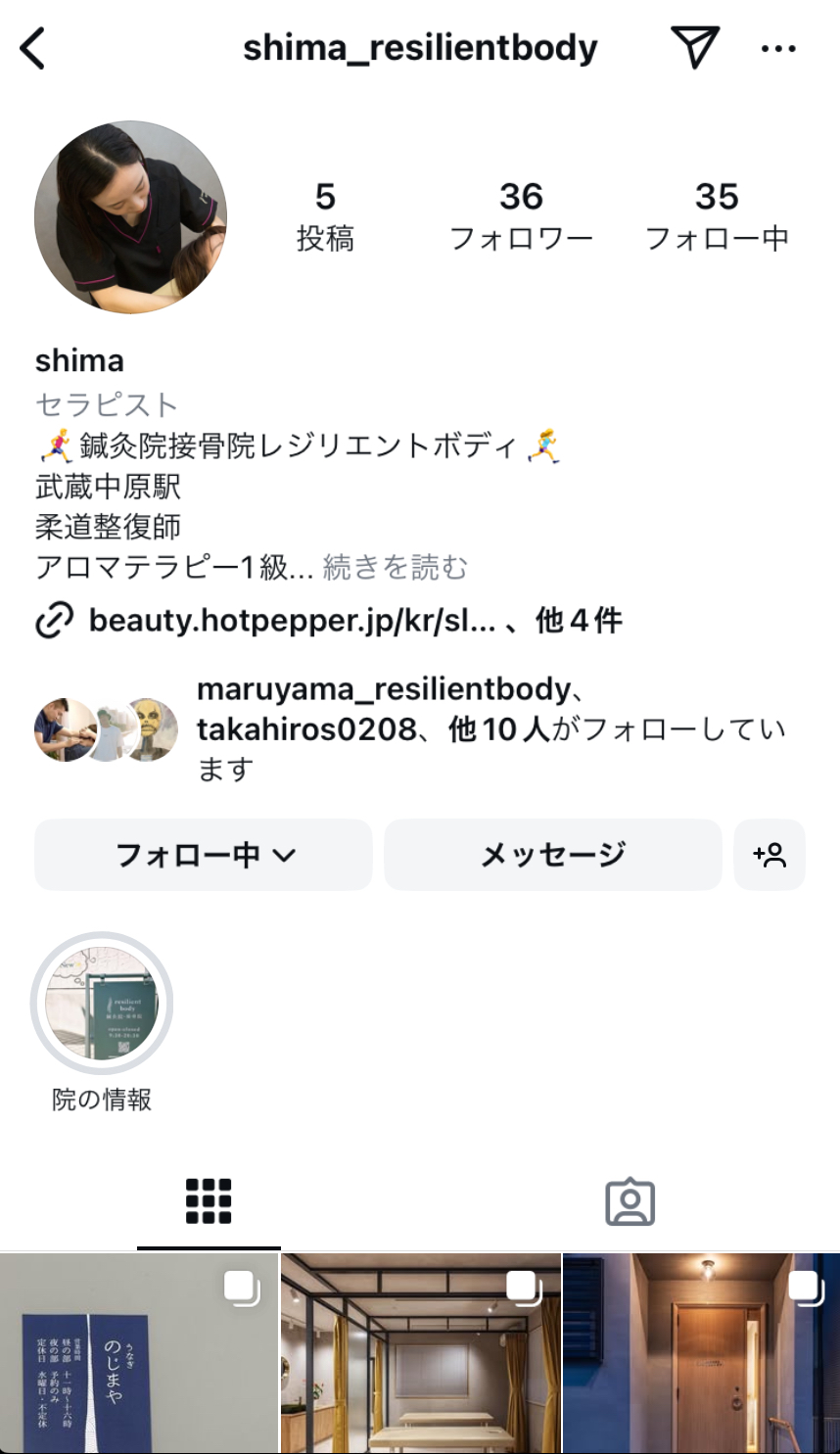Screen dimensions: 840x1454
Task: Open the wooden entrance door post
Action: pyautogui.click(x=702, y=1354)
